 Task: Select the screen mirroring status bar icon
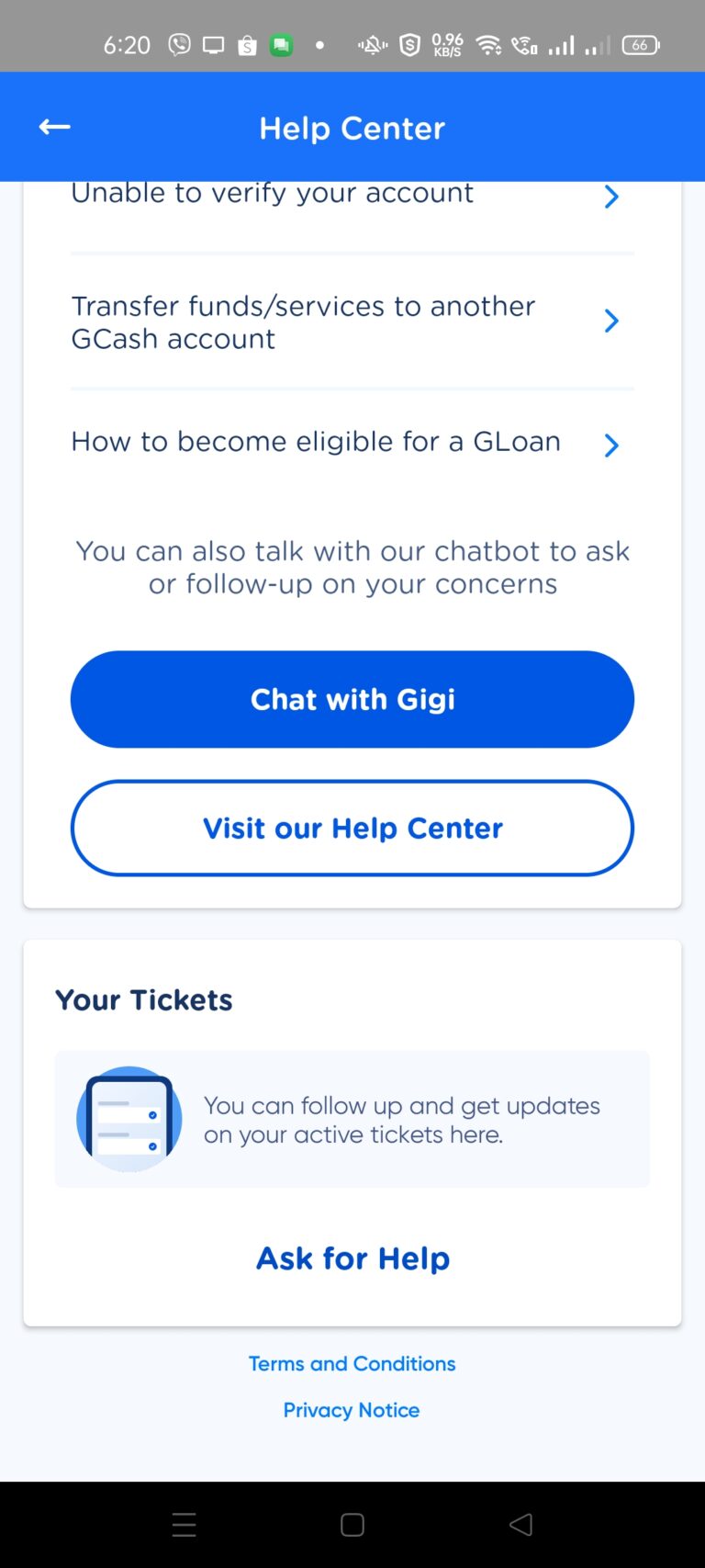click(214, 43)
